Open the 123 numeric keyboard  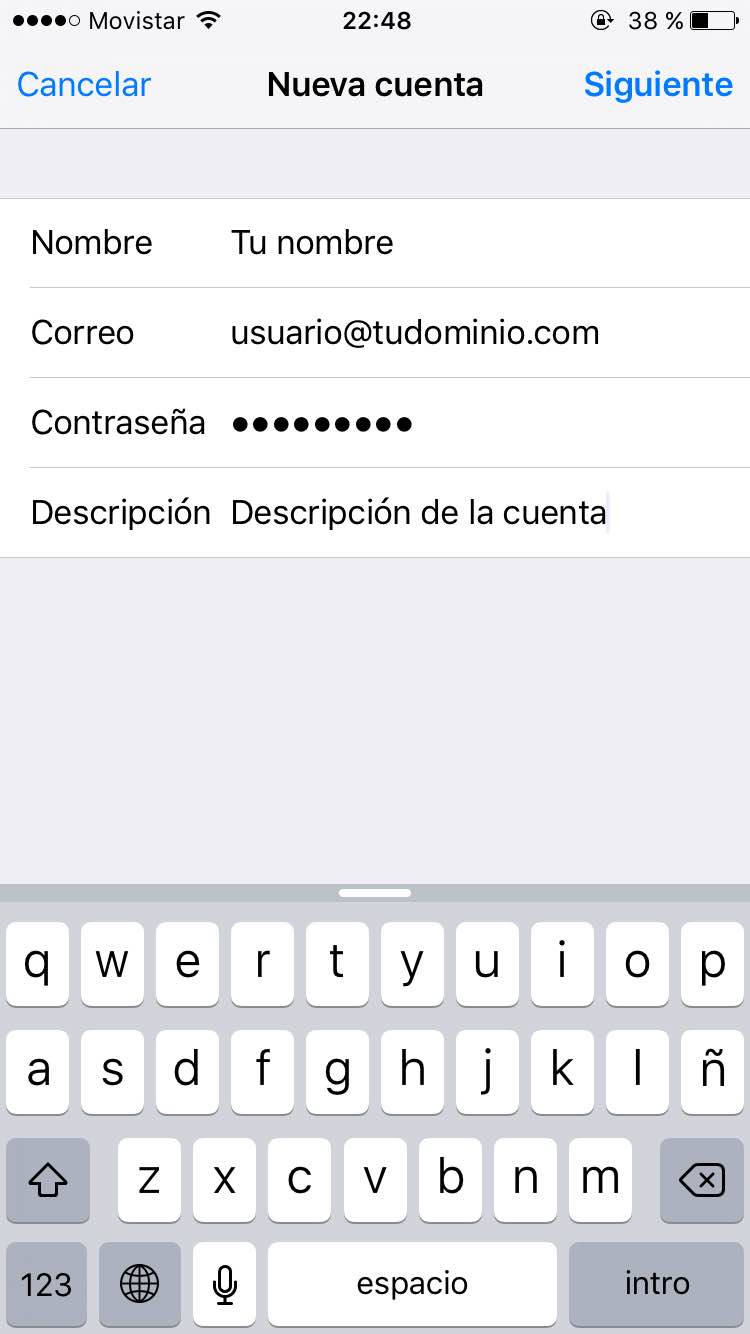click(x=46, y=1284)
